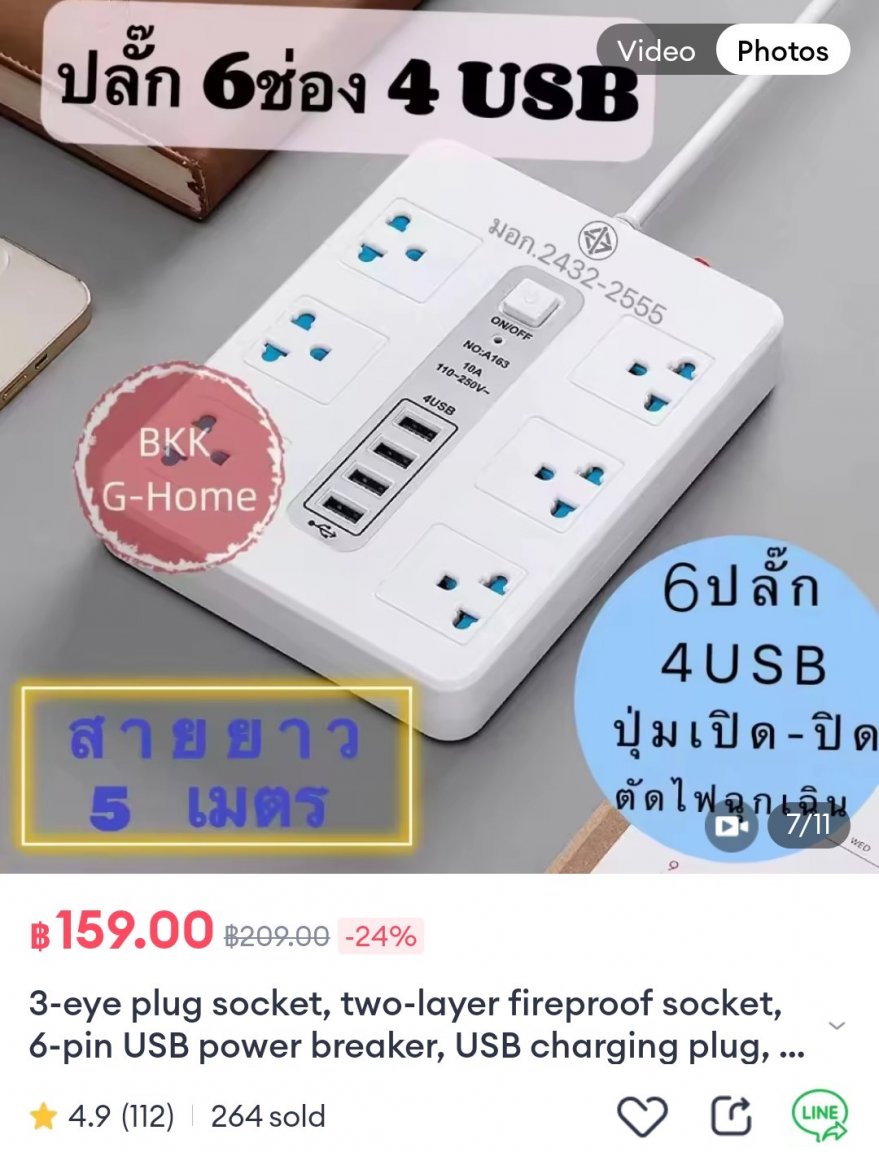Screen dimensions: 879x1152
Task: Add product to wishlist with heart icon
Action: point(641,1115)
